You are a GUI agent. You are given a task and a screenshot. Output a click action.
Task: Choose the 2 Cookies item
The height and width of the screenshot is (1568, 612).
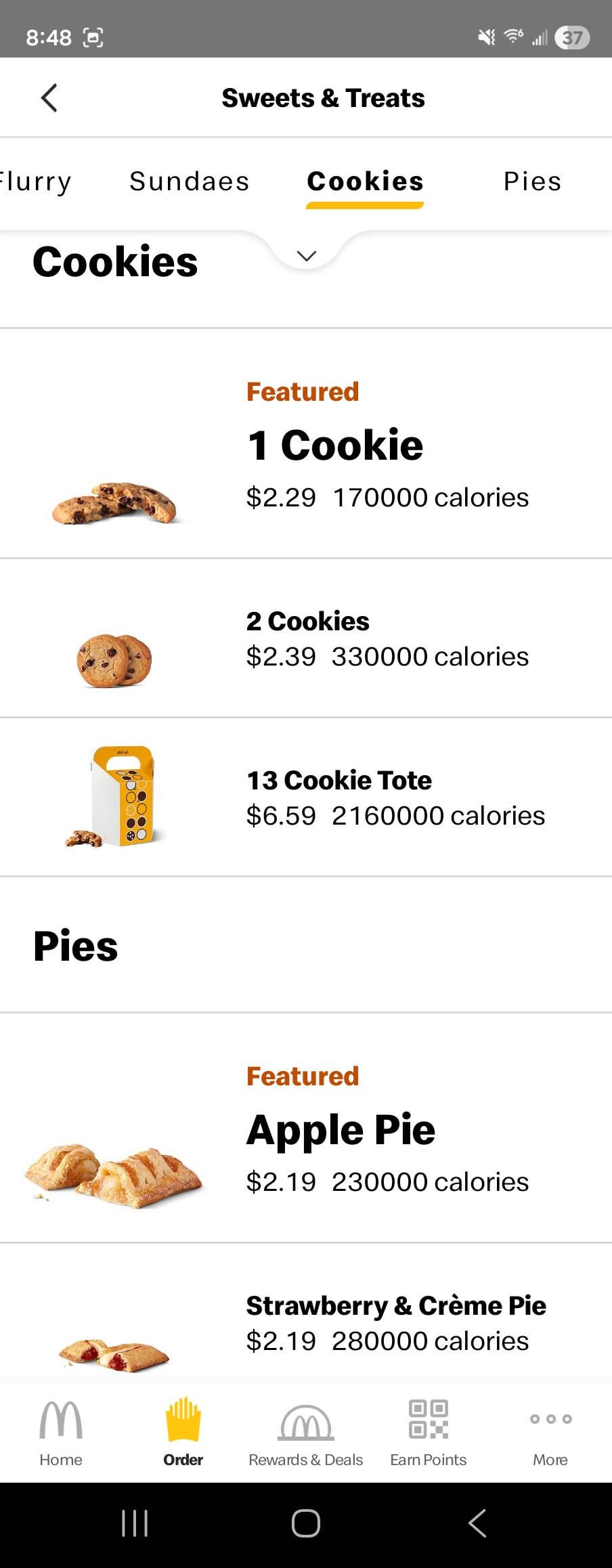click(307, 621)
